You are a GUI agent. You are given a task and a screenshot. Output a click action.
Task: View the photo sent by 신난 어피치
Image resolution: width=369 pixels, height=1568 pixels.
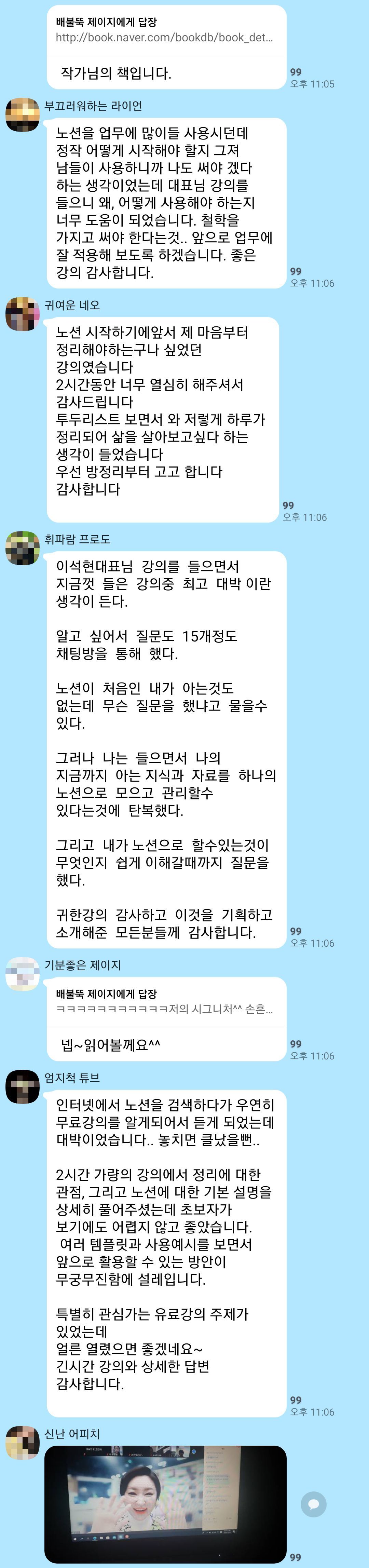click(x=166, y=1503)
